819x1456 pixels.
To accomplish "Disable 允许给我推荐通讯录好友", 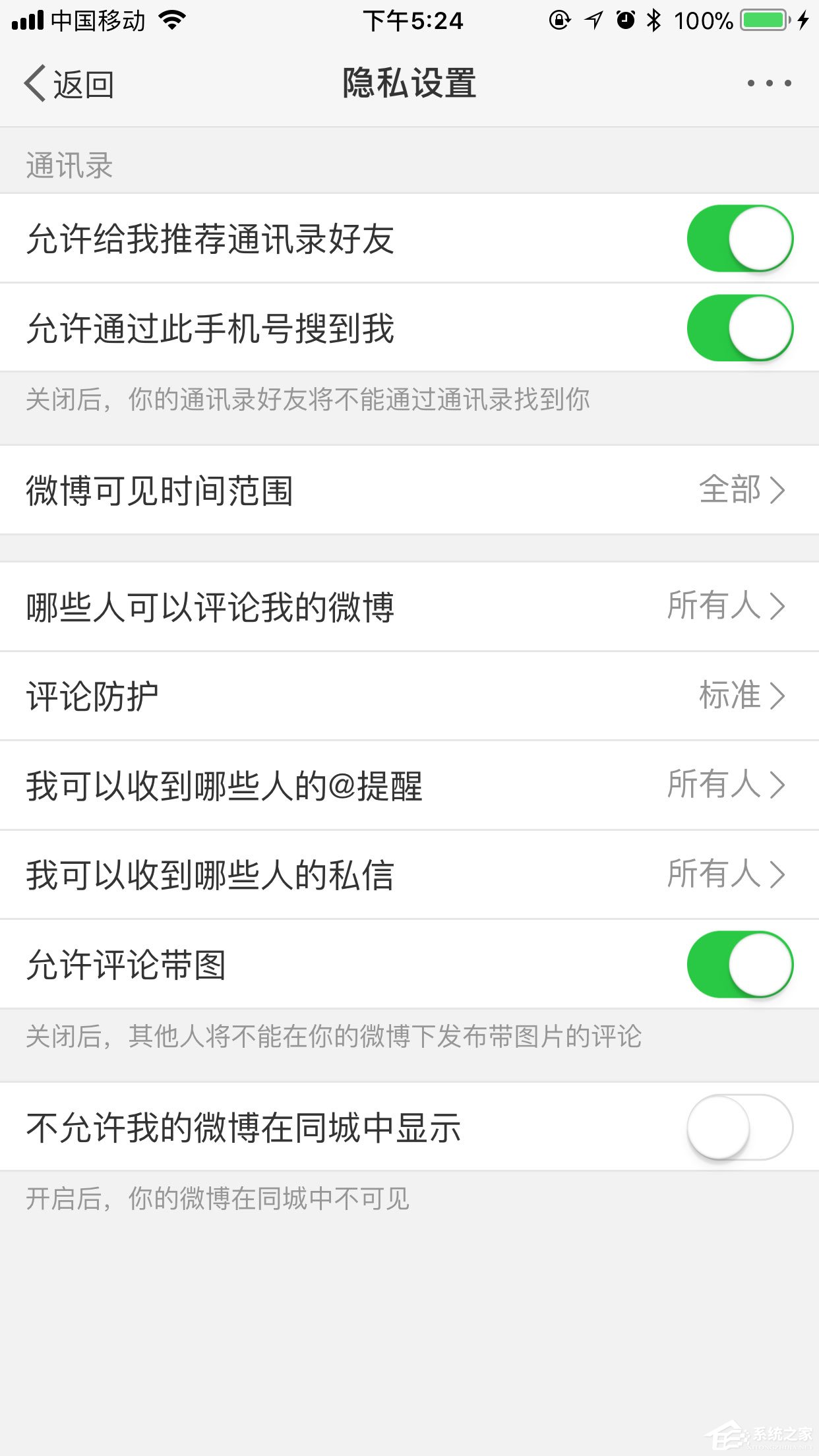I will click(739, 239).
